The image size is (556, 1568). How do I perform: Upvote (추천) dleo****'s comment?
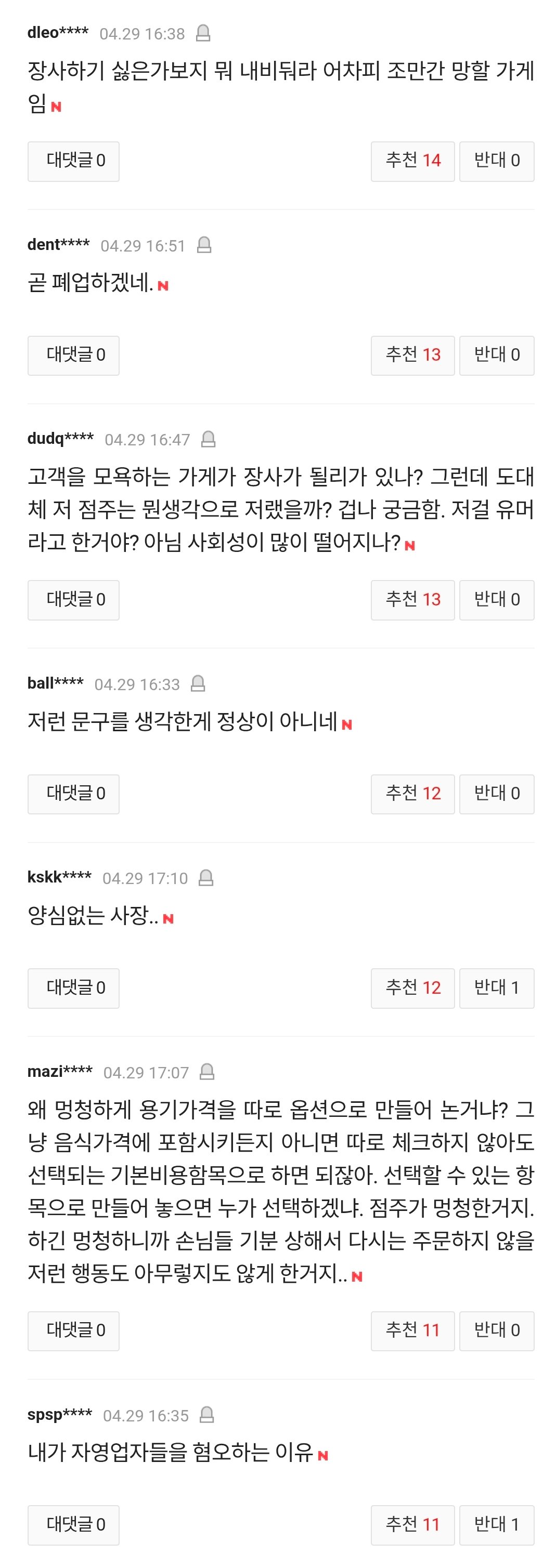coord(412,161)
